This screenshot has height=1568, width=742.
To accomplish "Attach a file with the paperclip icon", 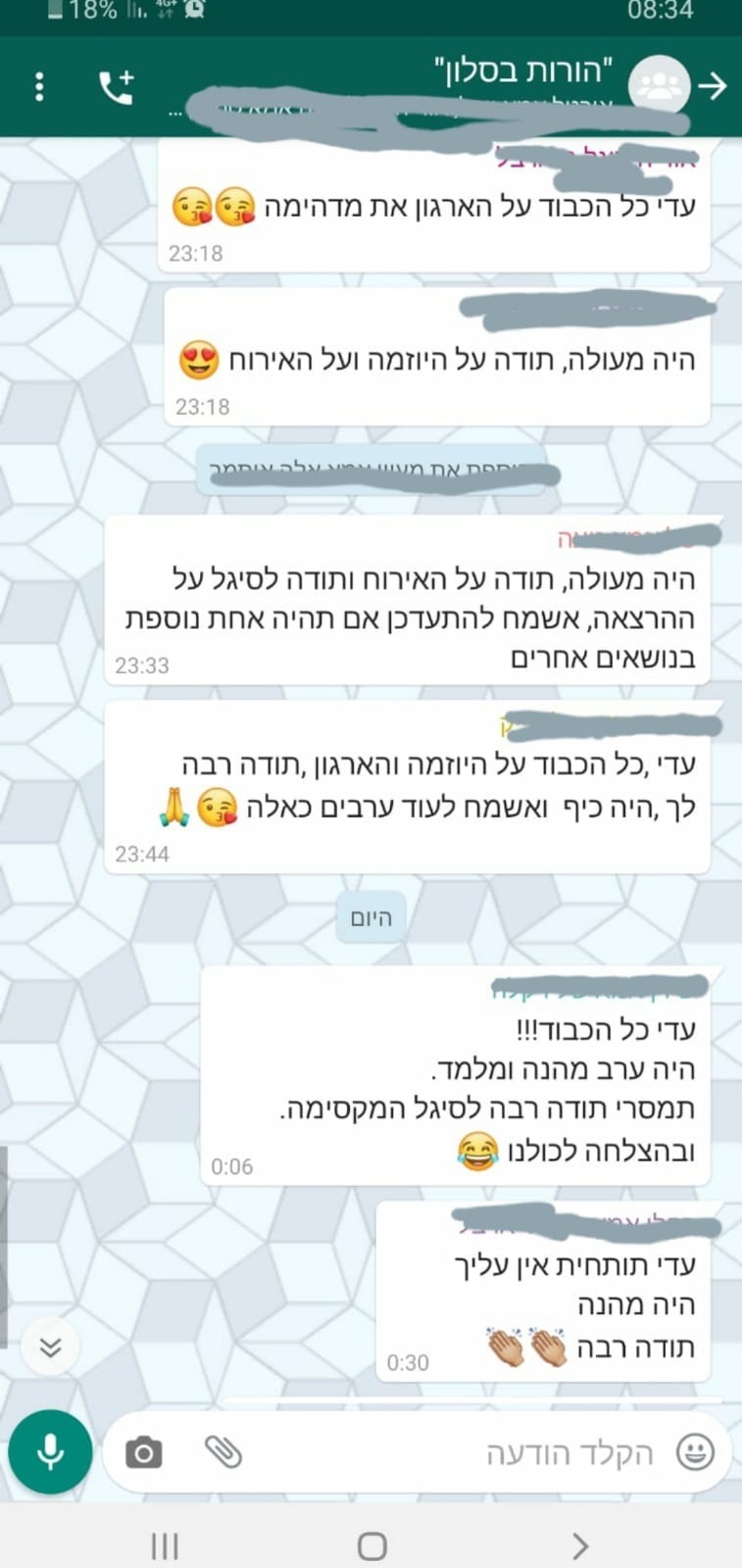I will pyautogui.click(x=223, y=1451).
